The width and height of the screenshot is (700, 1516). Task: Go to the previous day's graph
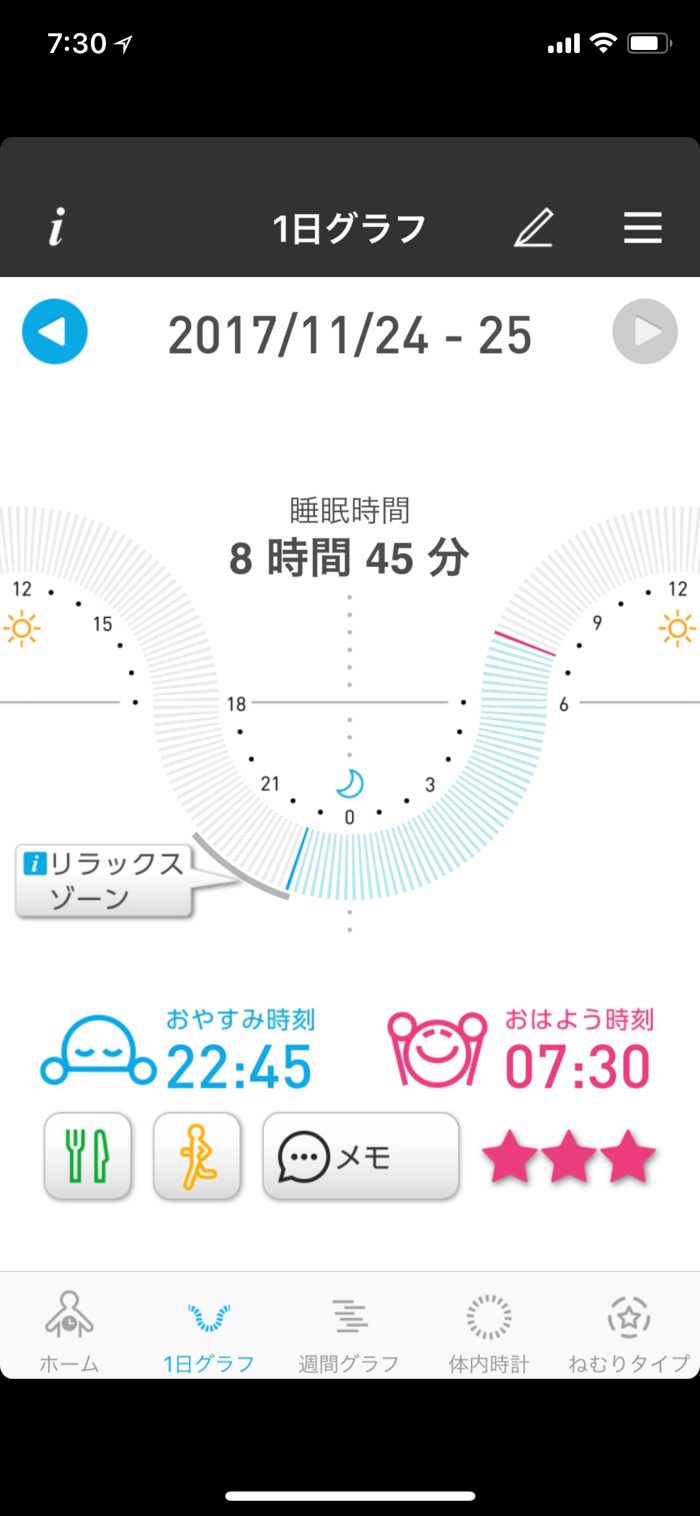click(x=55, y=332)
